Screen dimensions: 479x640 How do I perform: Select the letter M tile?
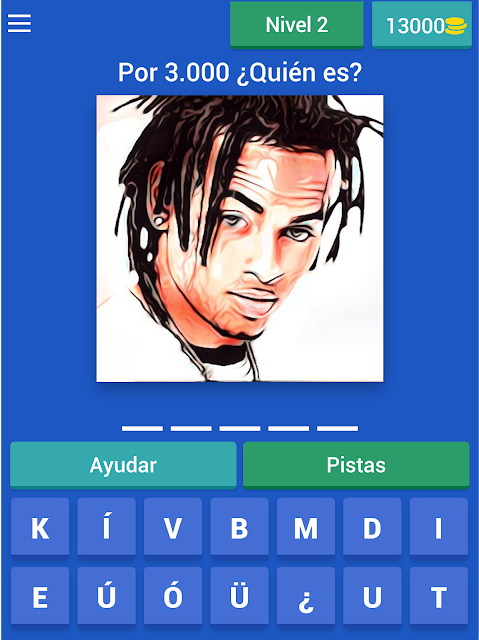(x=306, y=527)
